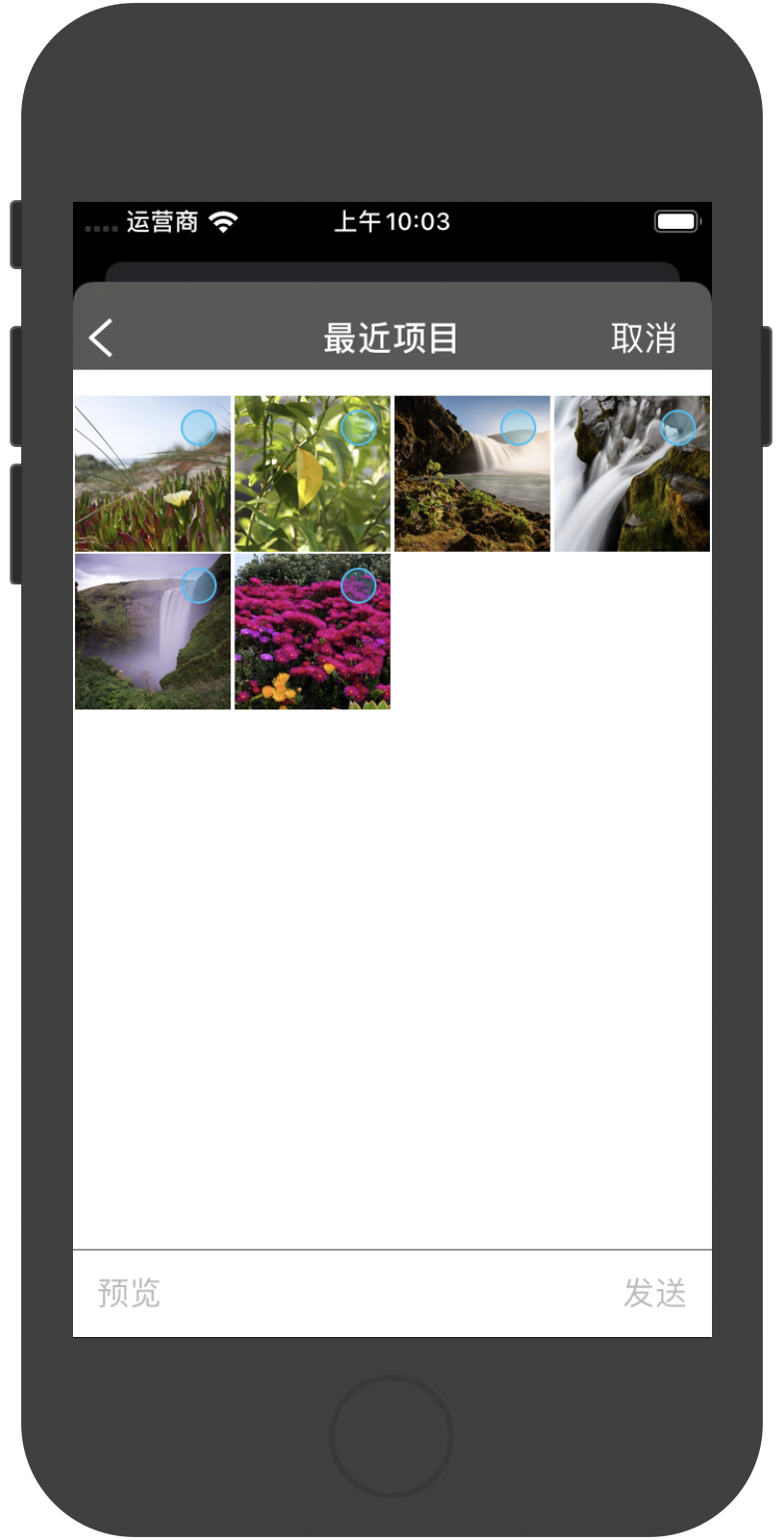This screenshot has width=784, height=1540.
Task: Select the green leaves photo checkbox
Action: click(x=358, y=427)
